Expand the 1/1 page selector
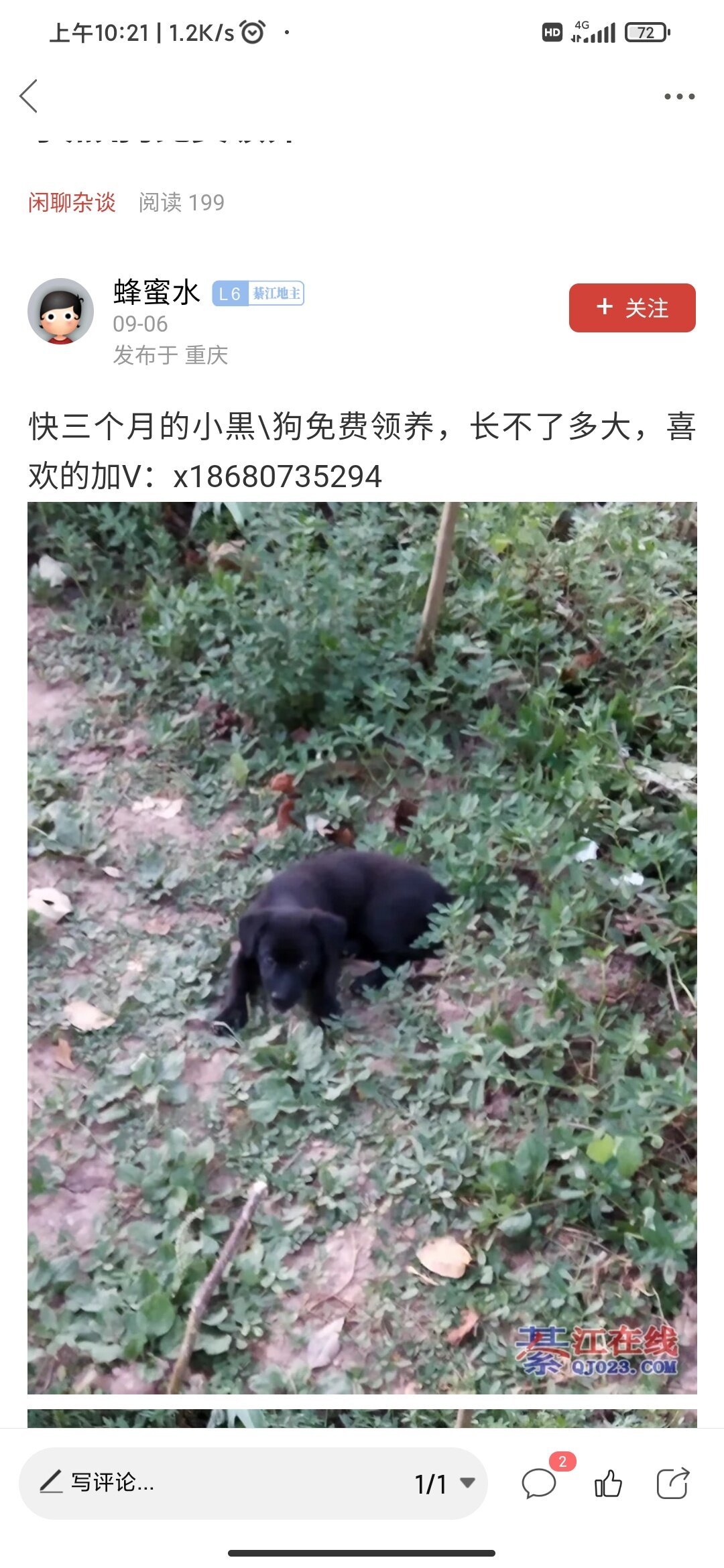Screen dimensions: 724x1568 (445, 1483)
